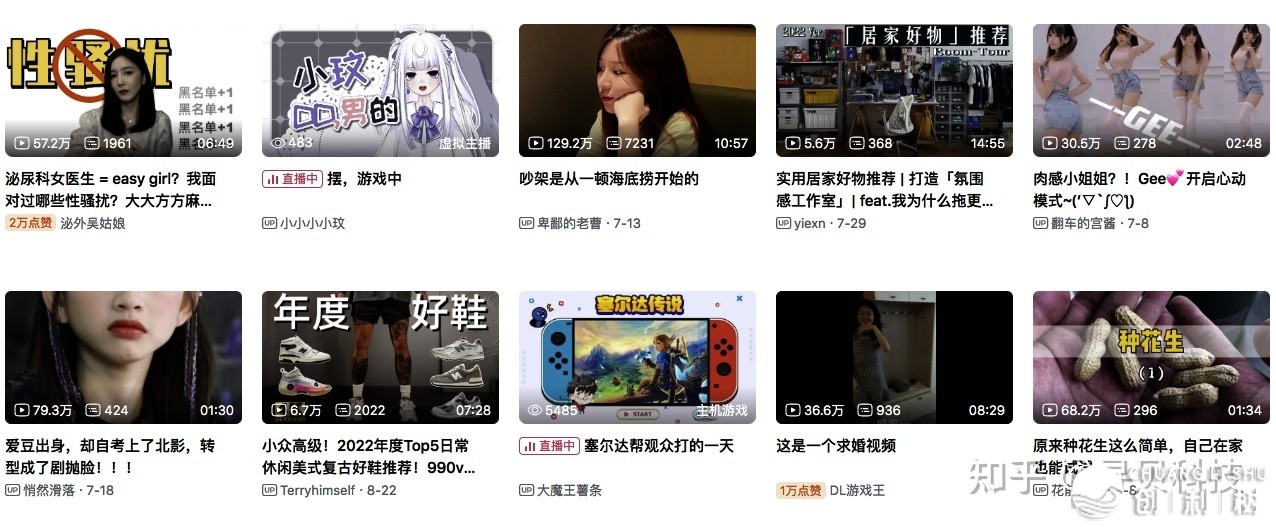Join 小小小小玖's live stream 摆,游戏中
Image resolution: width=1276 pixels, height=527 pixels.
click(x=380, y=91)
